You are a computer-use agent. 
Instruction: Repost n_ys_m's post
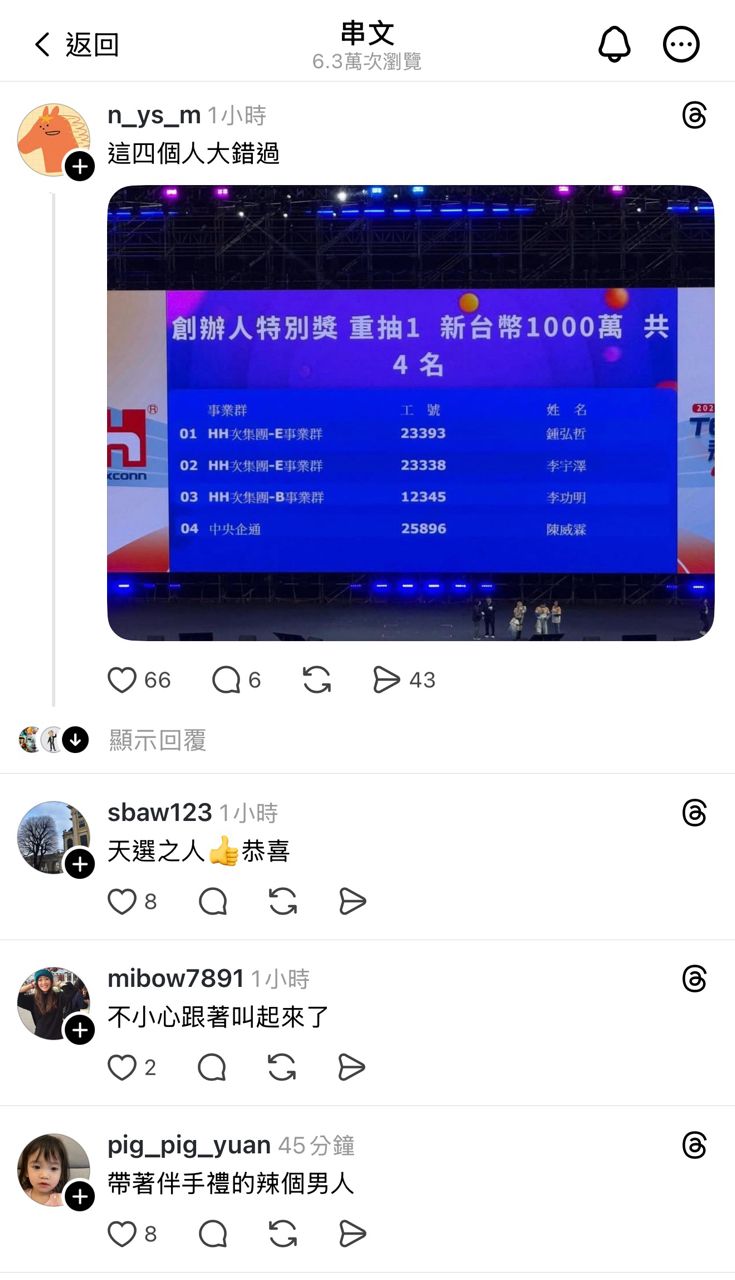pos(317,680)
